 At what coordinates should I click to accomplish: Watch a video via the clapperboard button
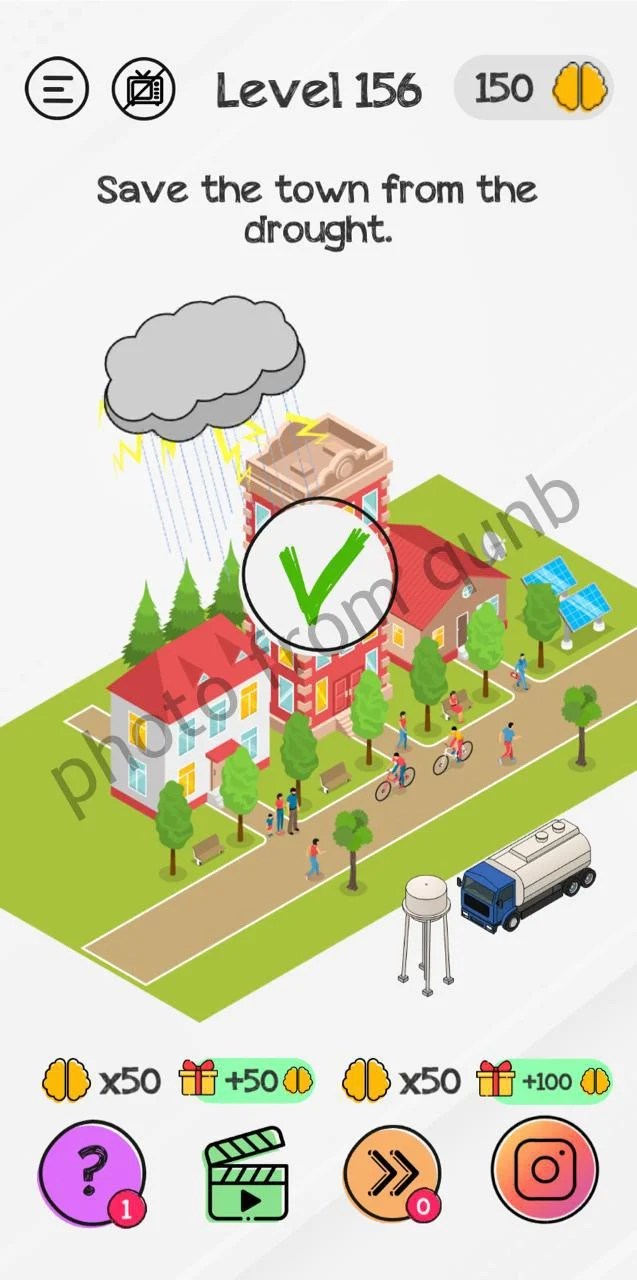[246, 1173]
